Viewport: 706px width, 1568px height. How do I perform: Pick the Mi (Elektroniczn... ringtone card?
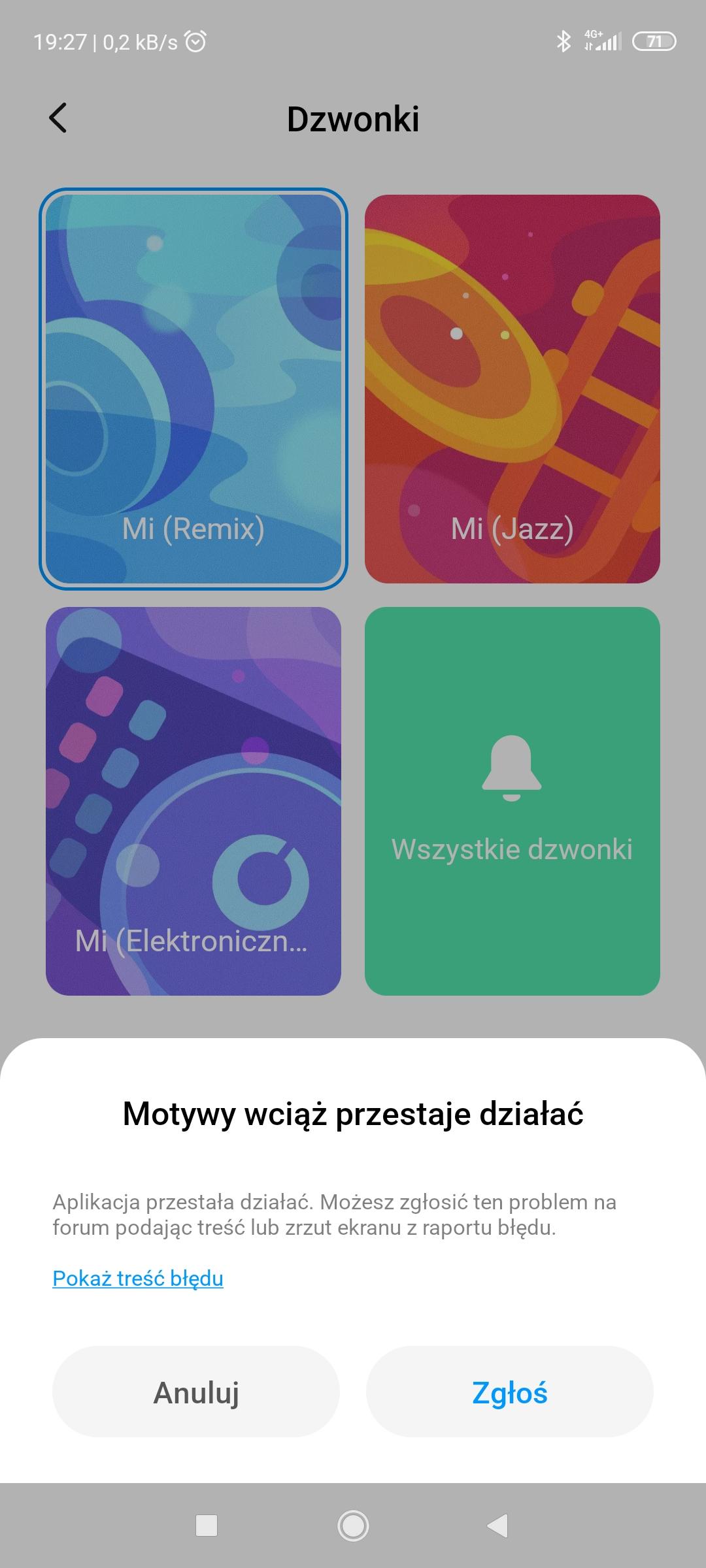tap(193, 801)
